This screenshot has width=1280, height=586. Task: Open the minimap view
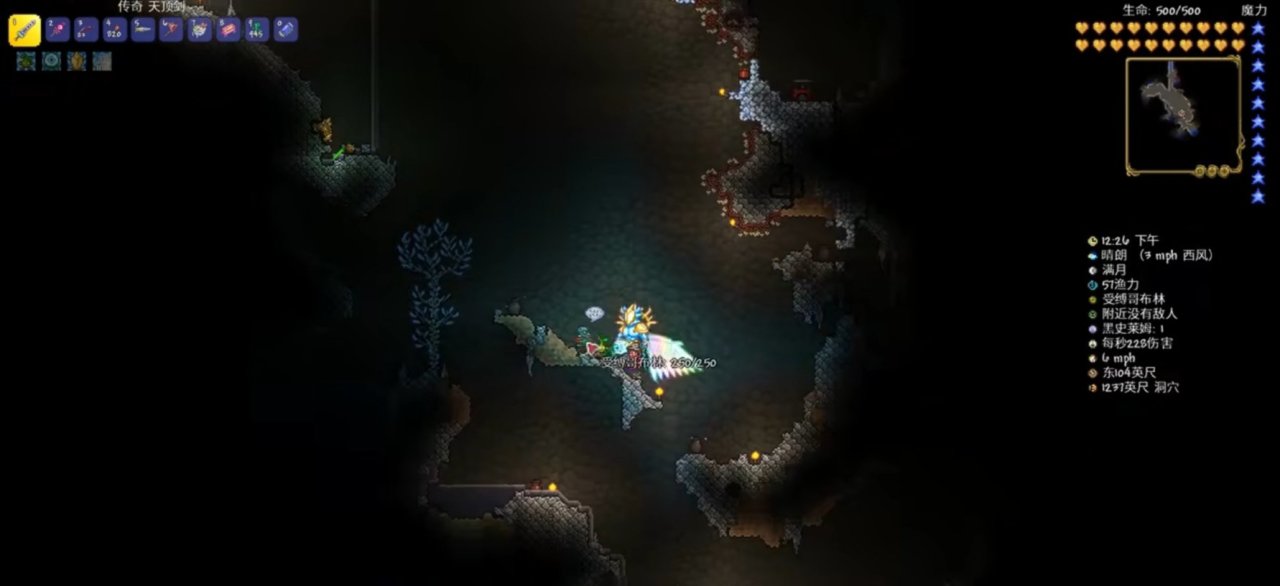click(1184, 115)
